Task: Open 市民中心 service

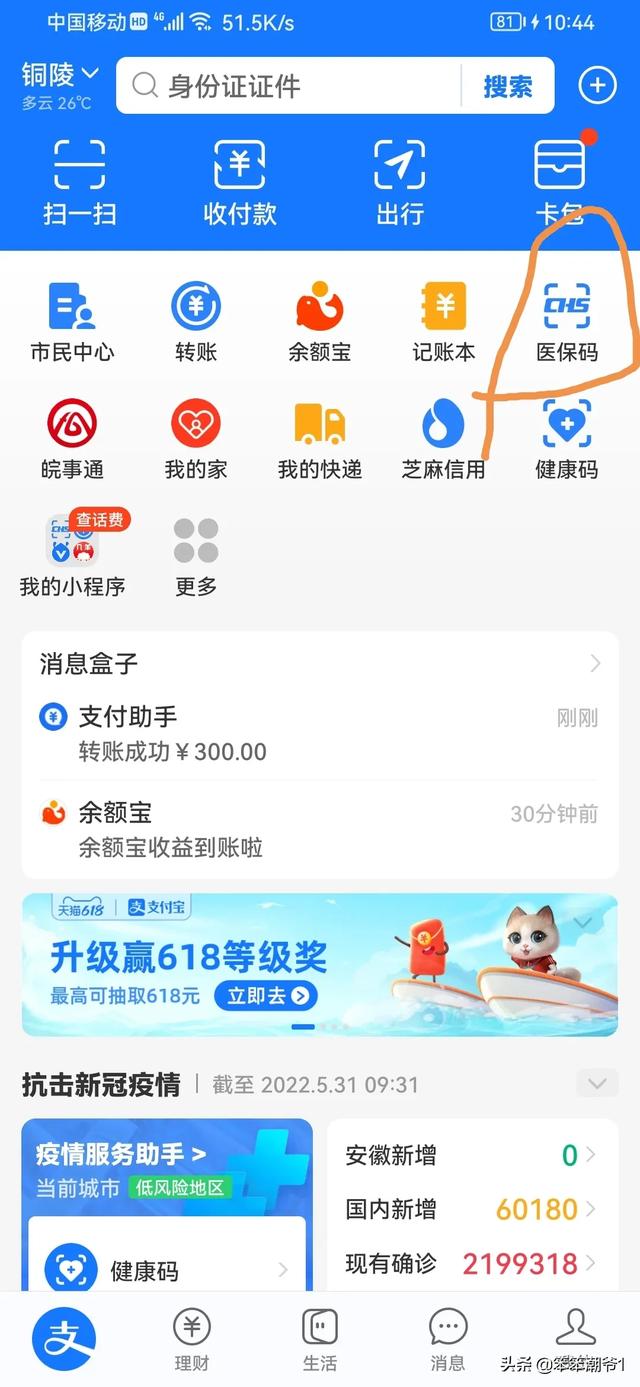Action: pos(72,322)
